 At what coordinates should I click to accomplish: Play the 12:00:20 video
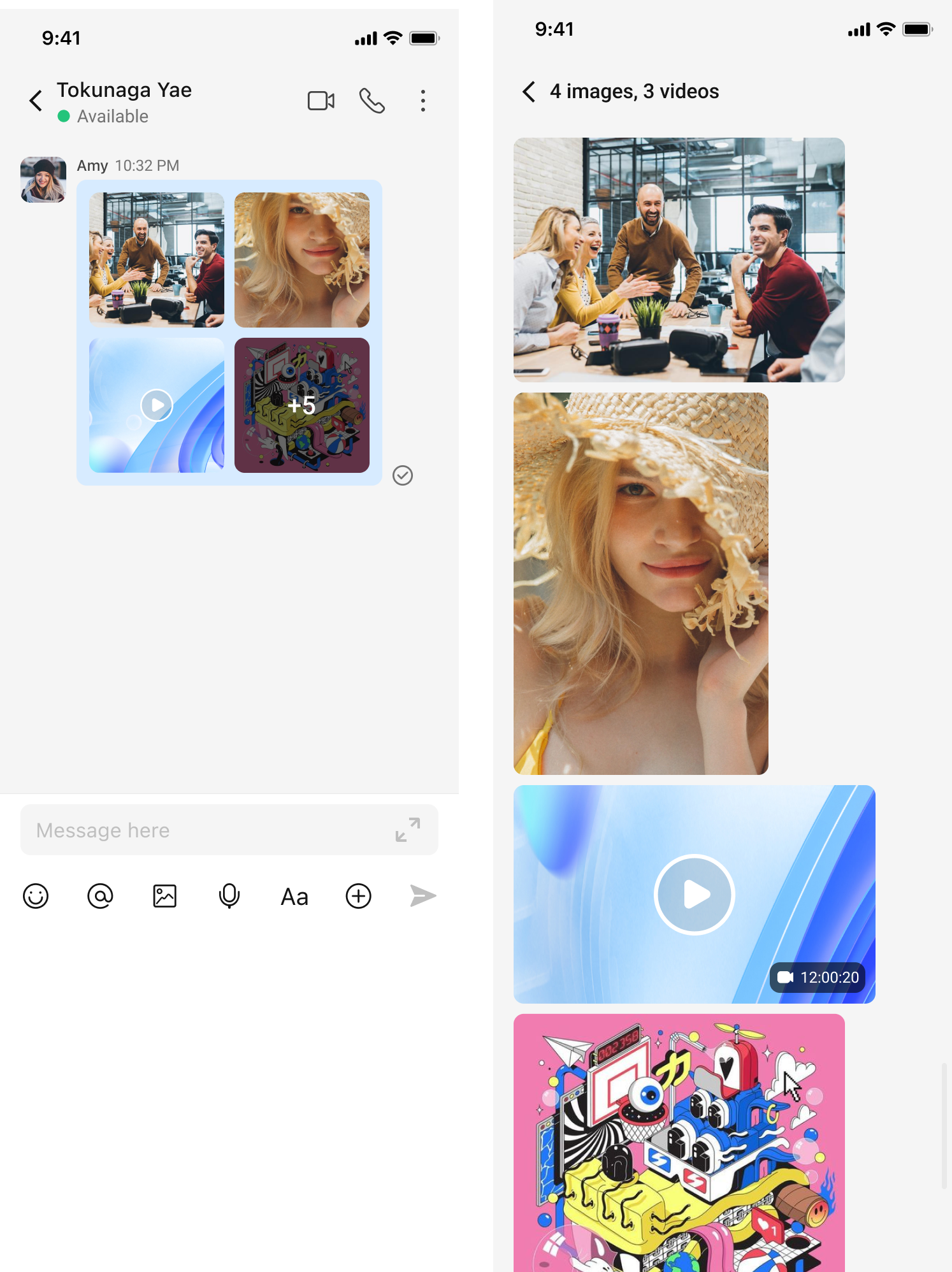click(695, 894)
